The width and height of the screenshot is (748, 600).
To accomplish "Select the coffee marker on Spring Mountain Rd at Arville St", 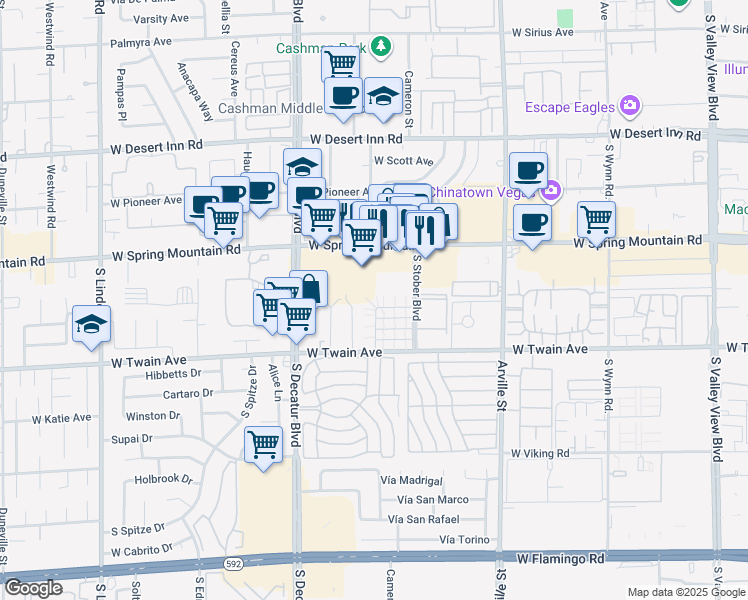I will tap(532, 226).
